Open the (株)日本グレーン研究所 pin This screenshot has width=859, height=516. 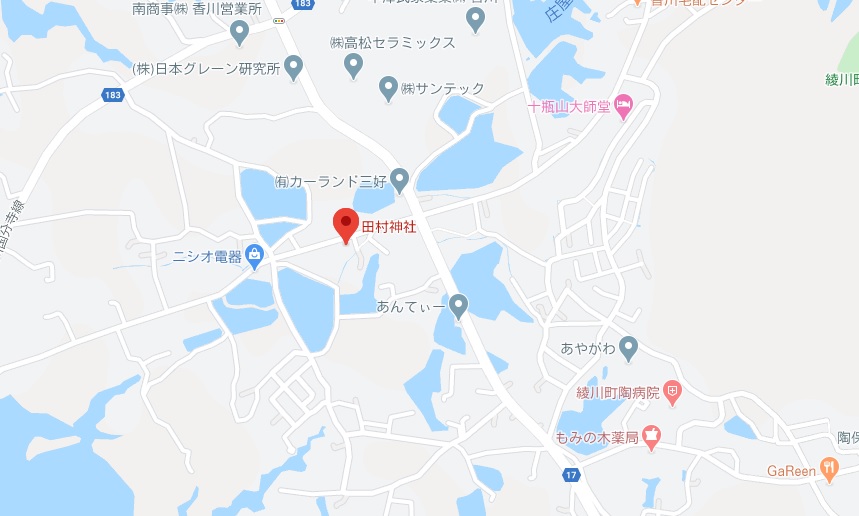coord(293,67)
